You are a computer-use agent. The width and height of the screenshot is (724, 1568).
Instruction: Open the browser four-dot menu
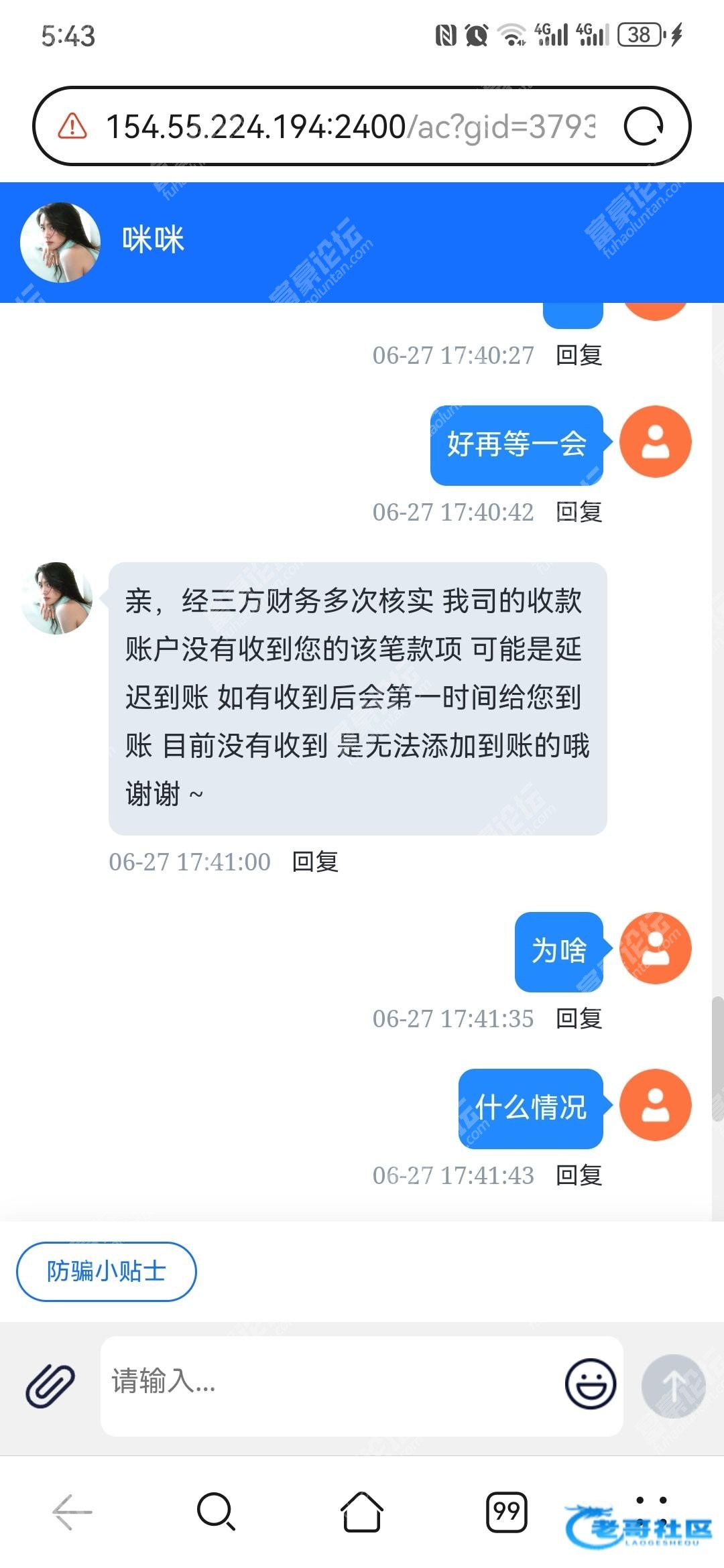651,1511
